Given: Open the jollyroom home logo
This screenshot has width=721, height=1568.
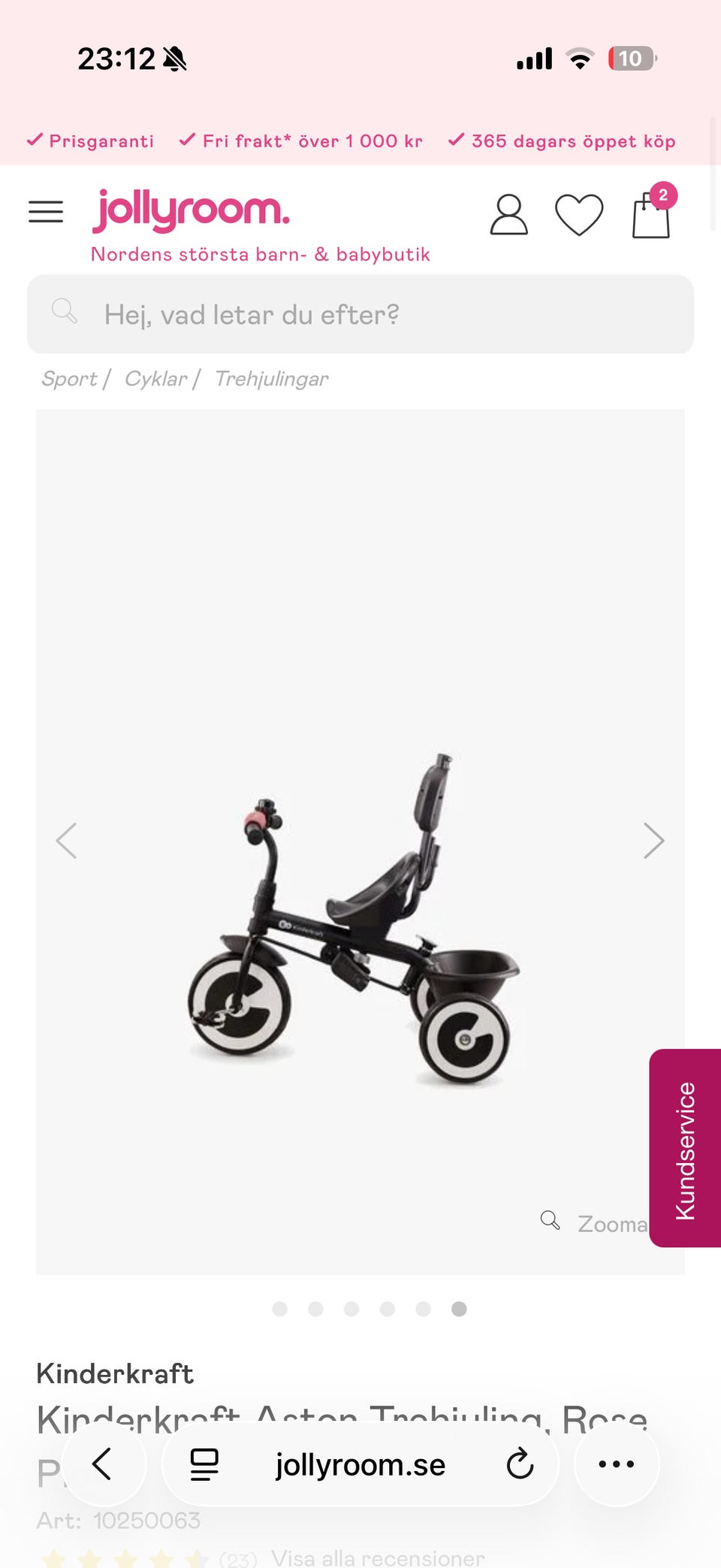Looking at the screenshot, I should click(191, 210).
